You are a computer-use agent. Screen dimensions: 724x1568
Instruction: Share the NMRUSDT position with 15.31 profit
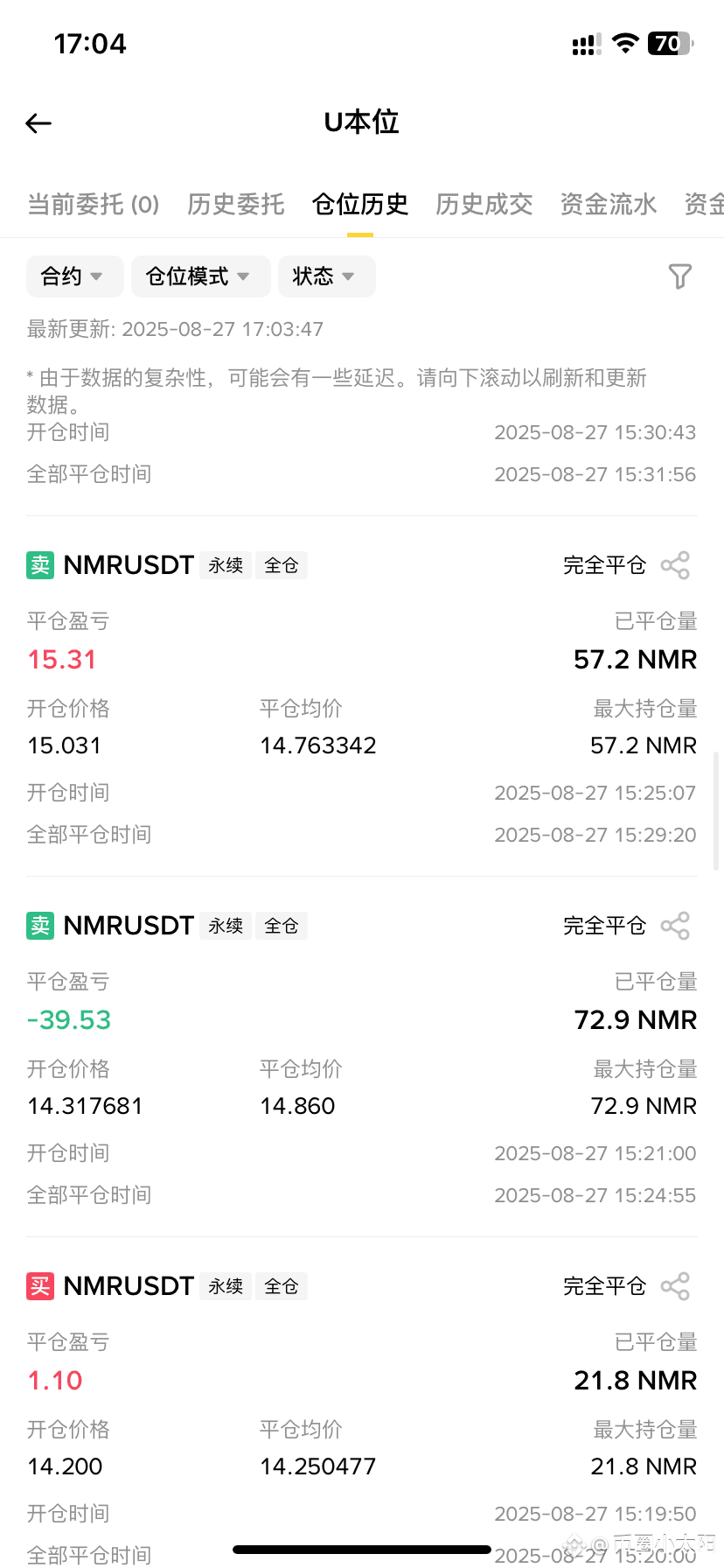(675, 565)
